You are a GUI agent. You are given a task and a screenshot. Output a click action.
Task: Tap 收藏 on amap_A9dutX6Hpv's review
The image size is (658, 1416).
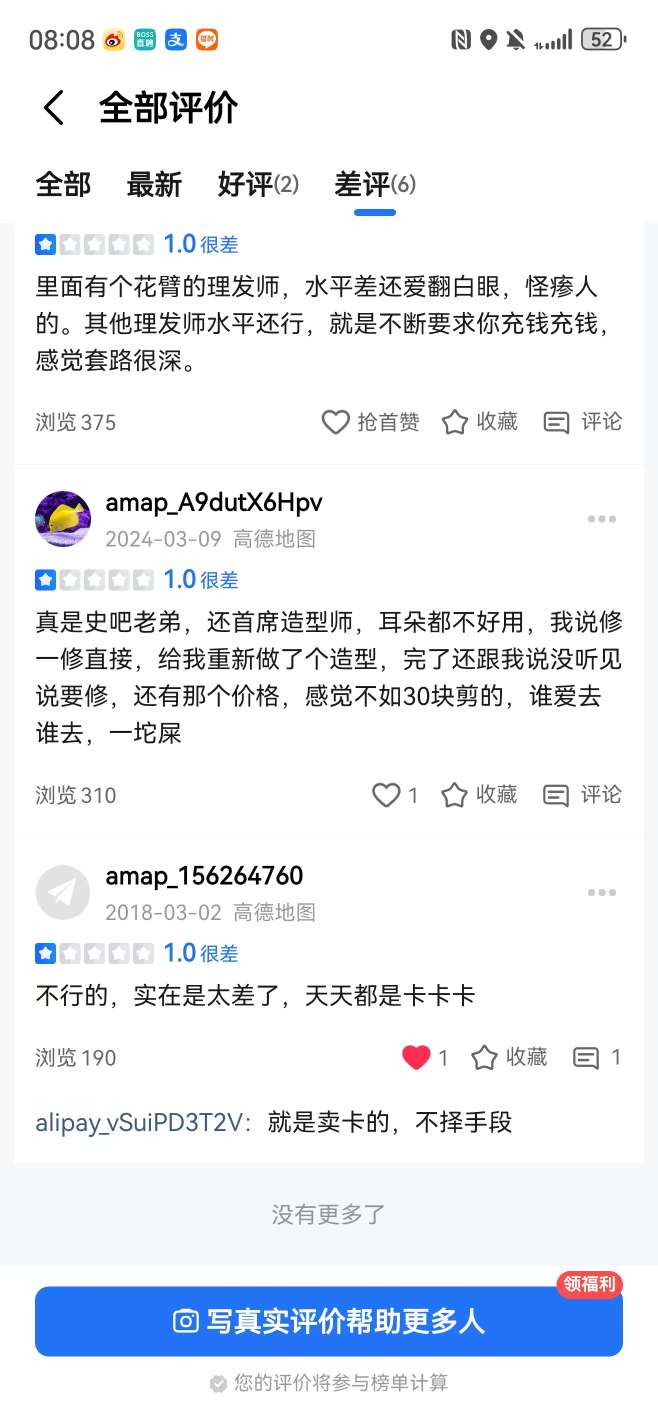pos(480,795)
